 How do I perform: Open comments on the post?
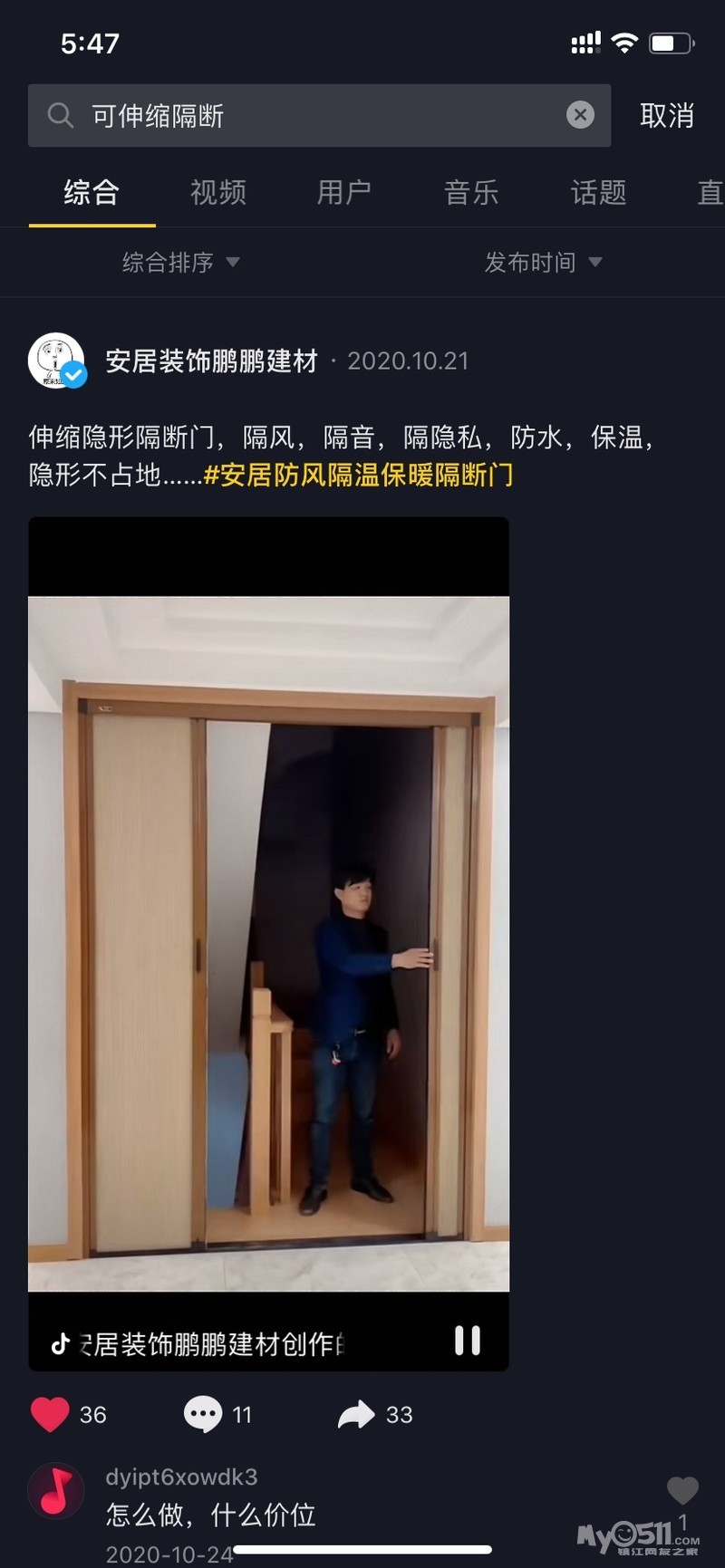point(203,1414)
